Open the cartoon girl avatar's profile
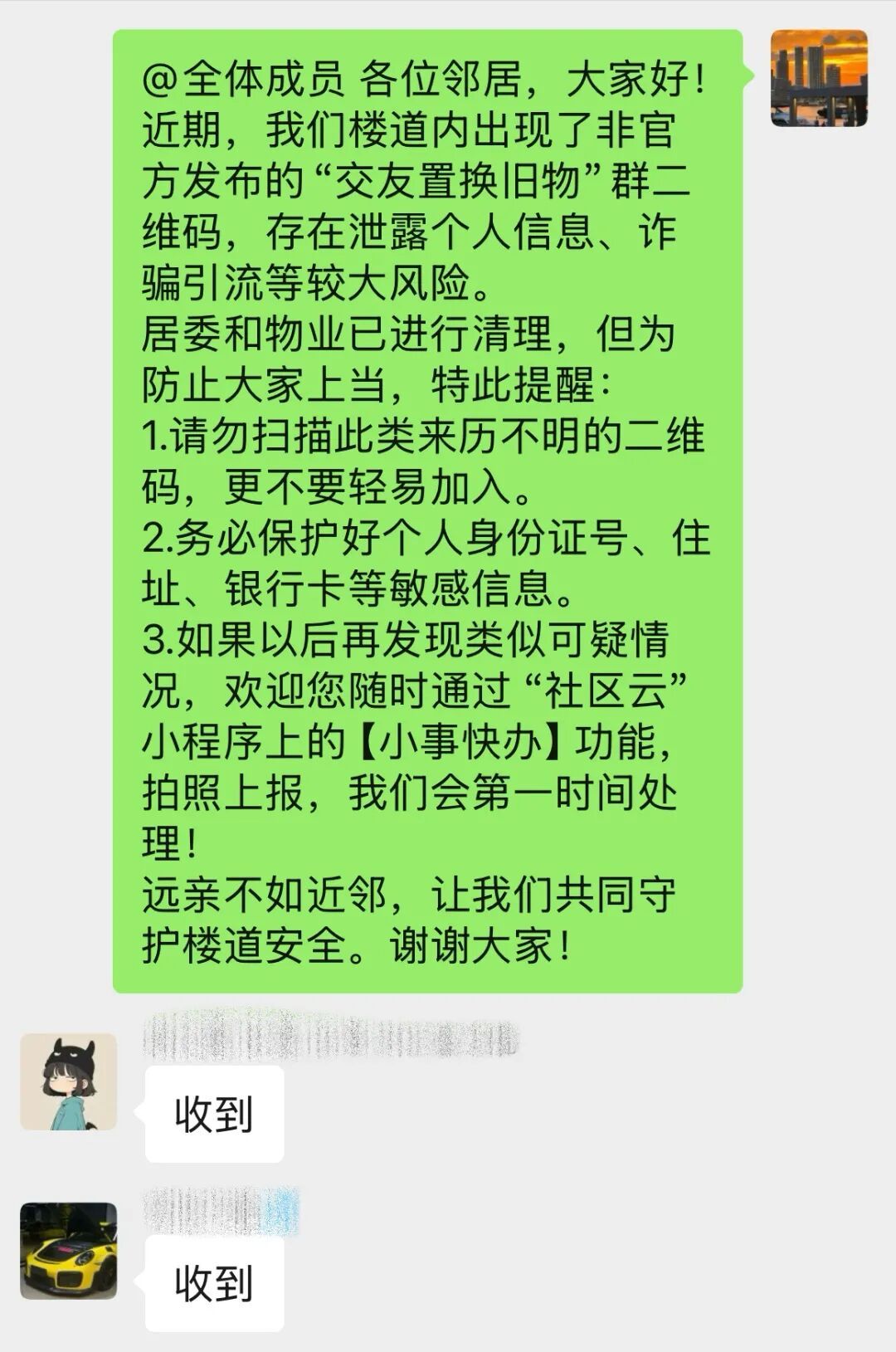Image resolution: width=896 pixels, height=1352 pixels. pos(69,1081)
